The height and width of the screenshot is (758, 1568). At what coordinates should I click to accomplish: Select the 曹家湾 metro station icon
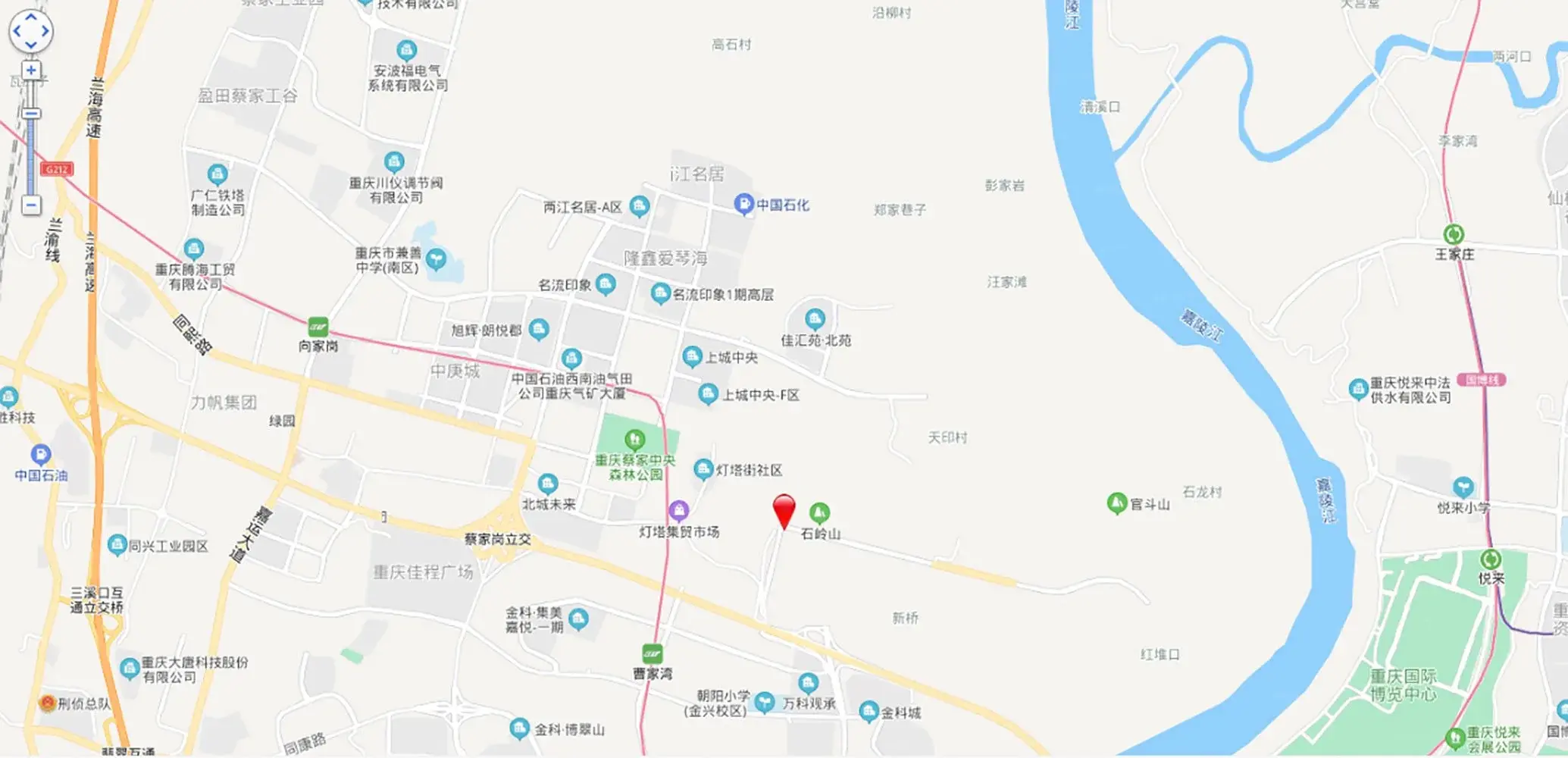[652, 653]
